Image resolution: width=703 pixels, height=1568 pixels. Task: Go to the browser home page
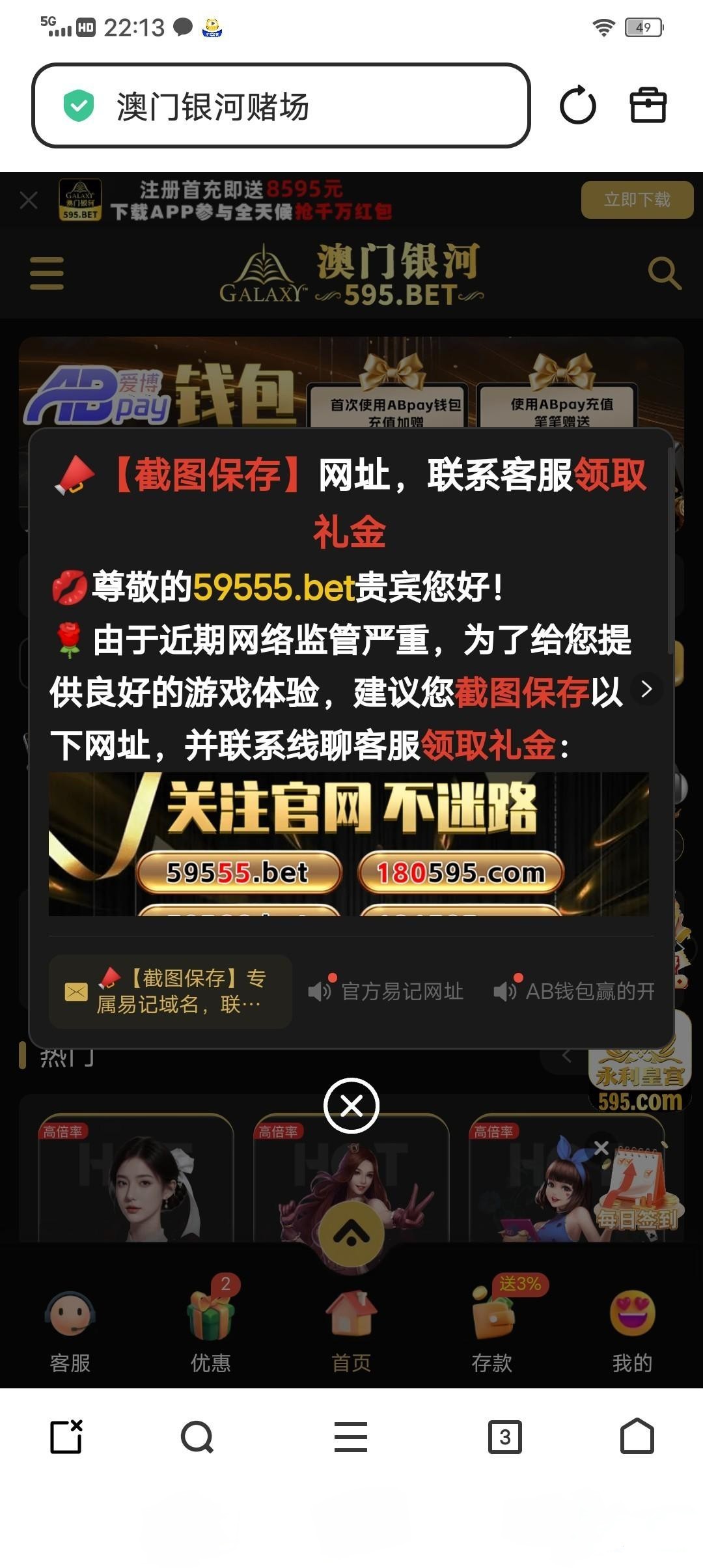[x=637, y=1437]
